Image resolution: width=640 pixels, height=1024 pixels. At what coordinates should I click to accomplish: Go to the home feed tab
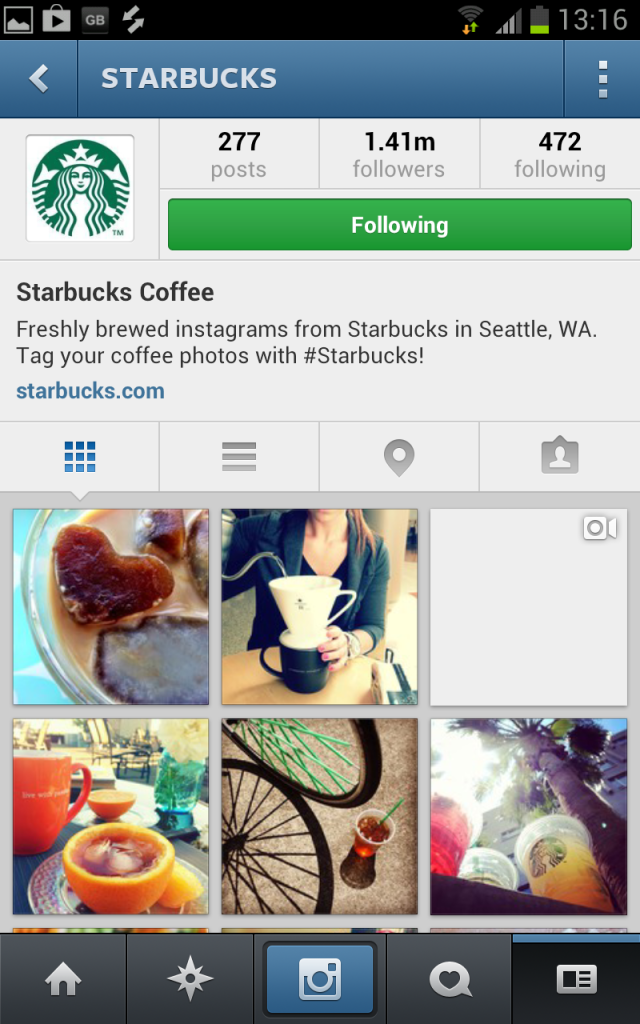click(63, 980)
